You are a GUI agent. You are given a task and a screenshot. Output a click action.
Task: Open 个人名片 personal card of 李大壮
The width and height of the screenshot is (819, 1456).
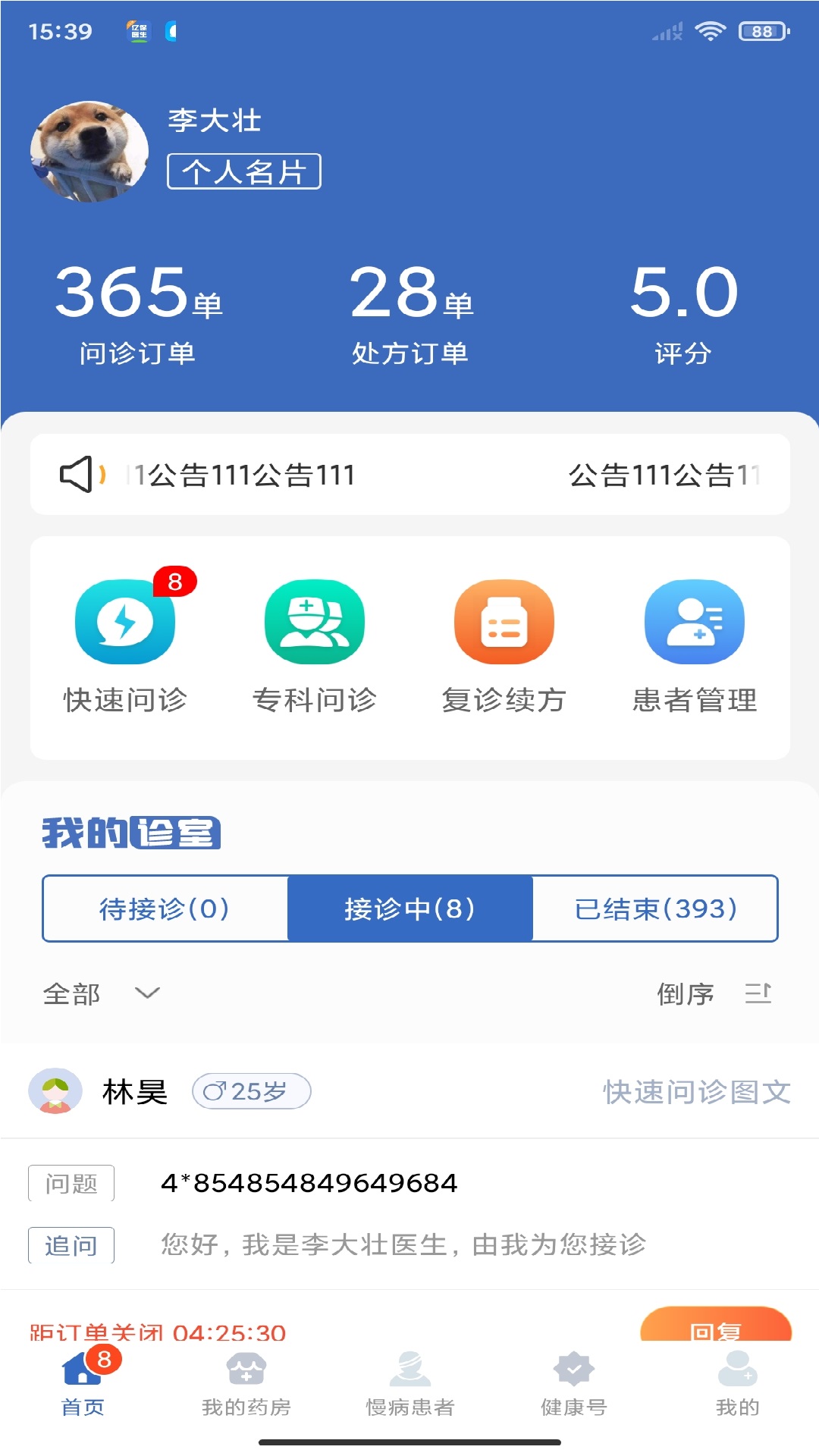tap(243, 173)
